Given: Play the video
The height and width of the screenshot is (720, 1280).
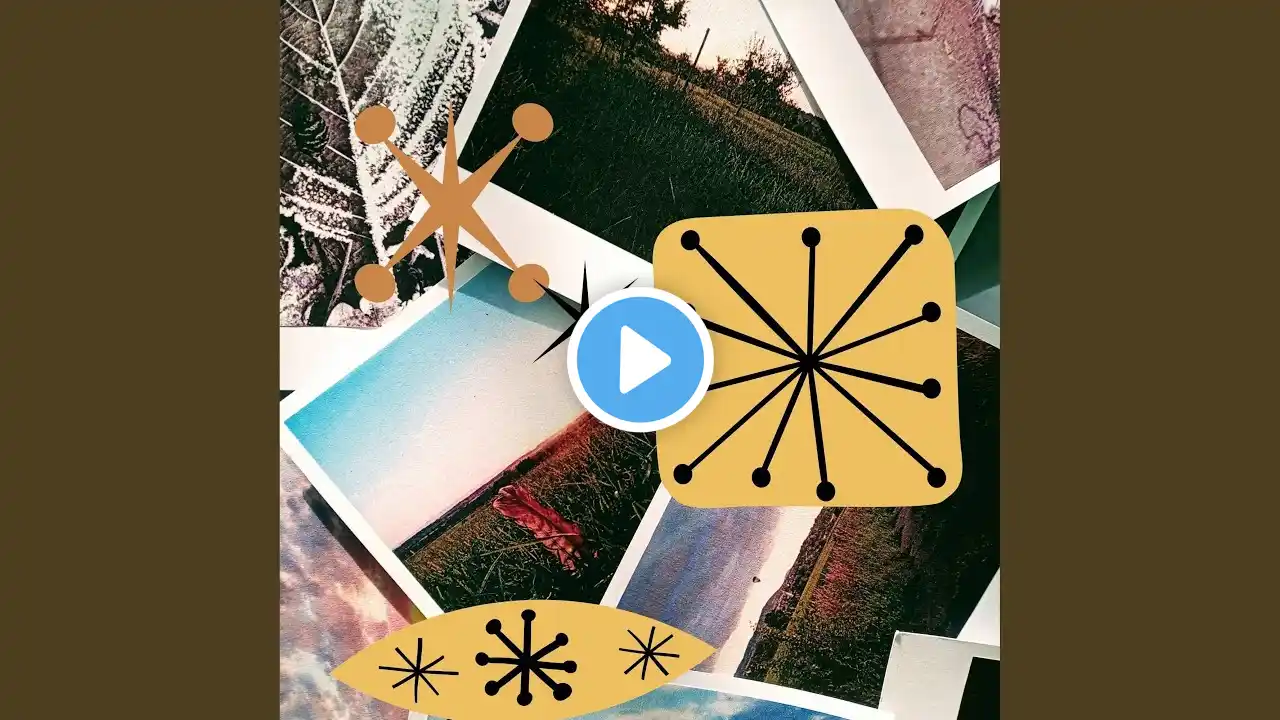Looking at the screenshot, I should click(640, 360).
